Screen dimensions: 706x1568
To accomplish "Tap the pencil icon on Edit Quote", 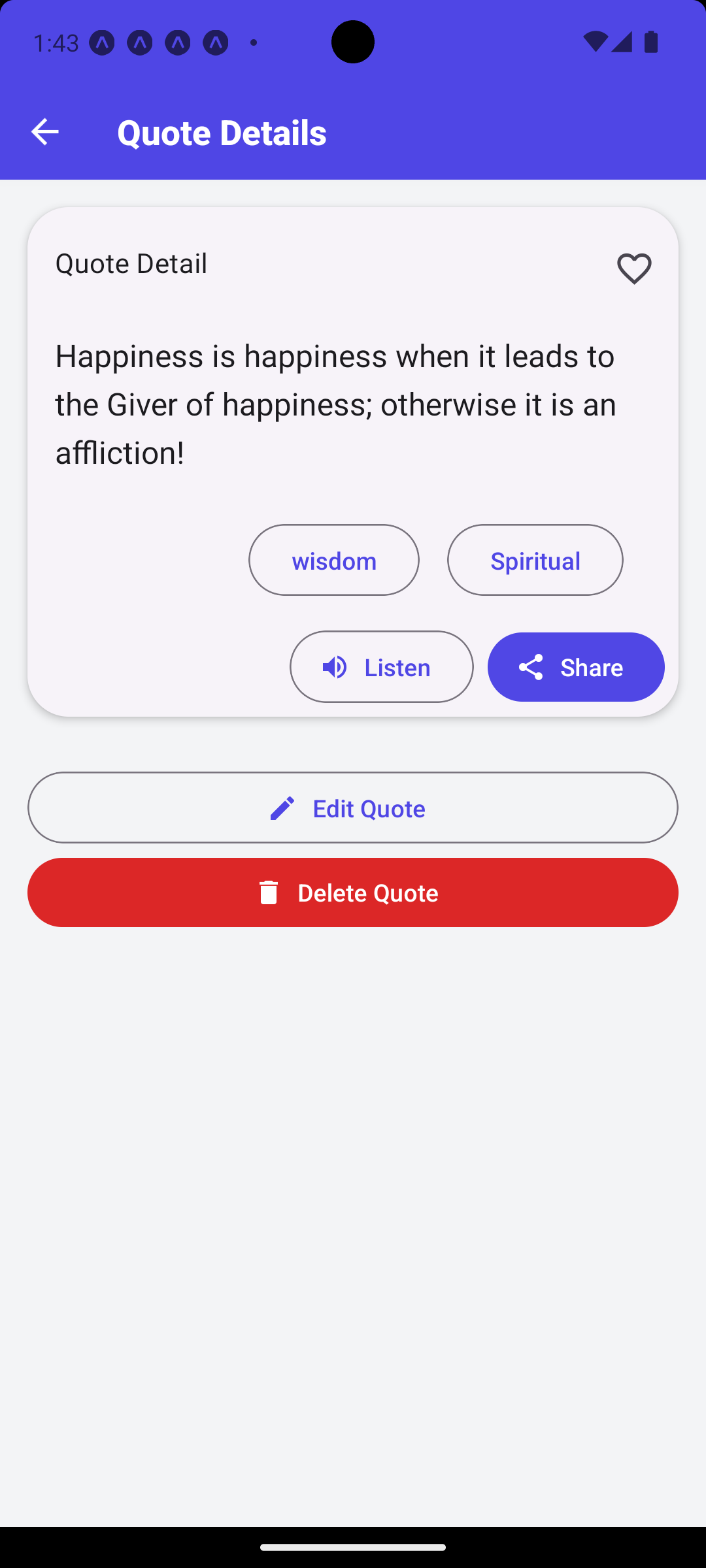I will click(283, 808).
